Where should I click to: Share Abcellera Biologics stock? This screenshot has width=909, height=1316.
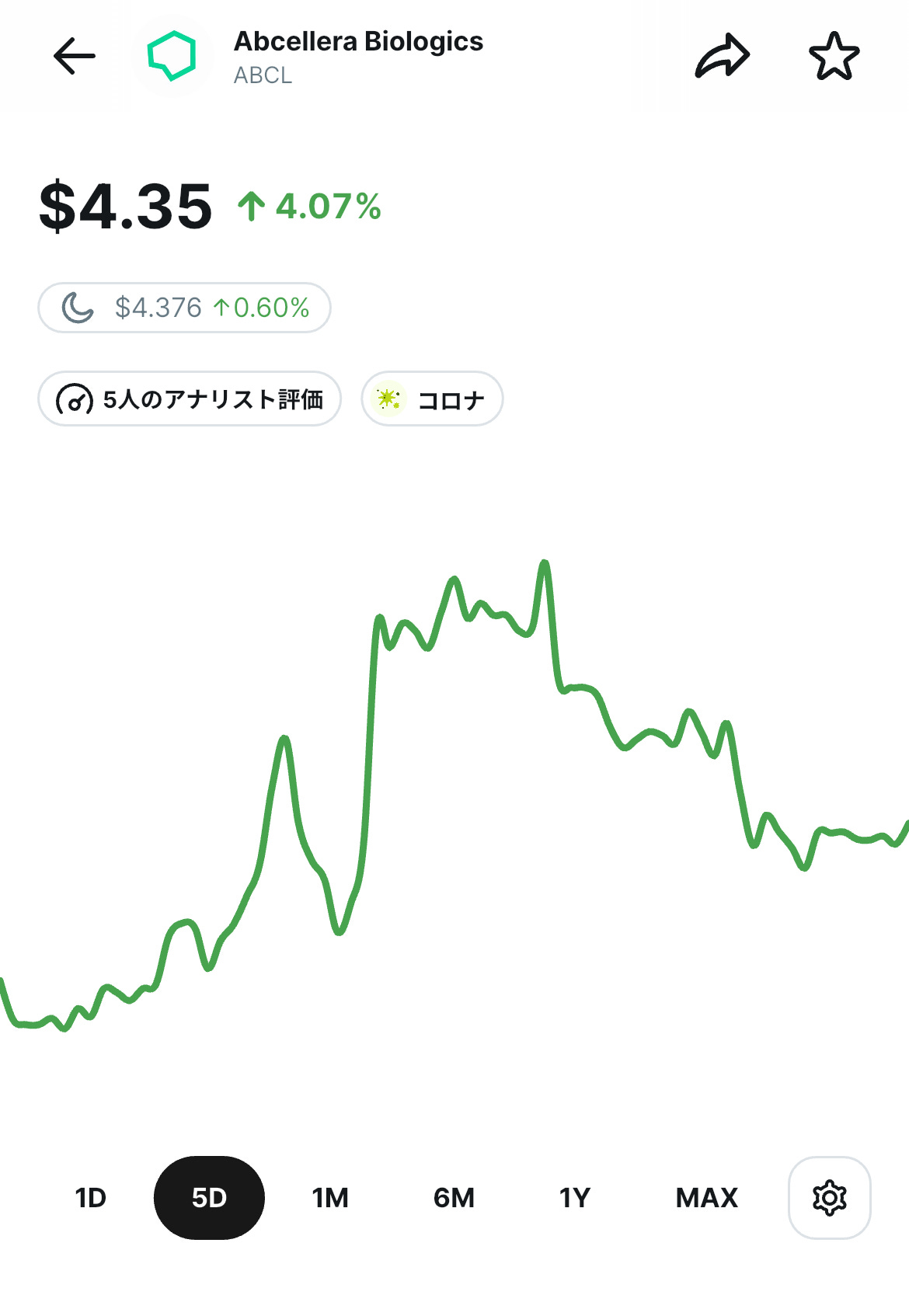pos(722,56)
